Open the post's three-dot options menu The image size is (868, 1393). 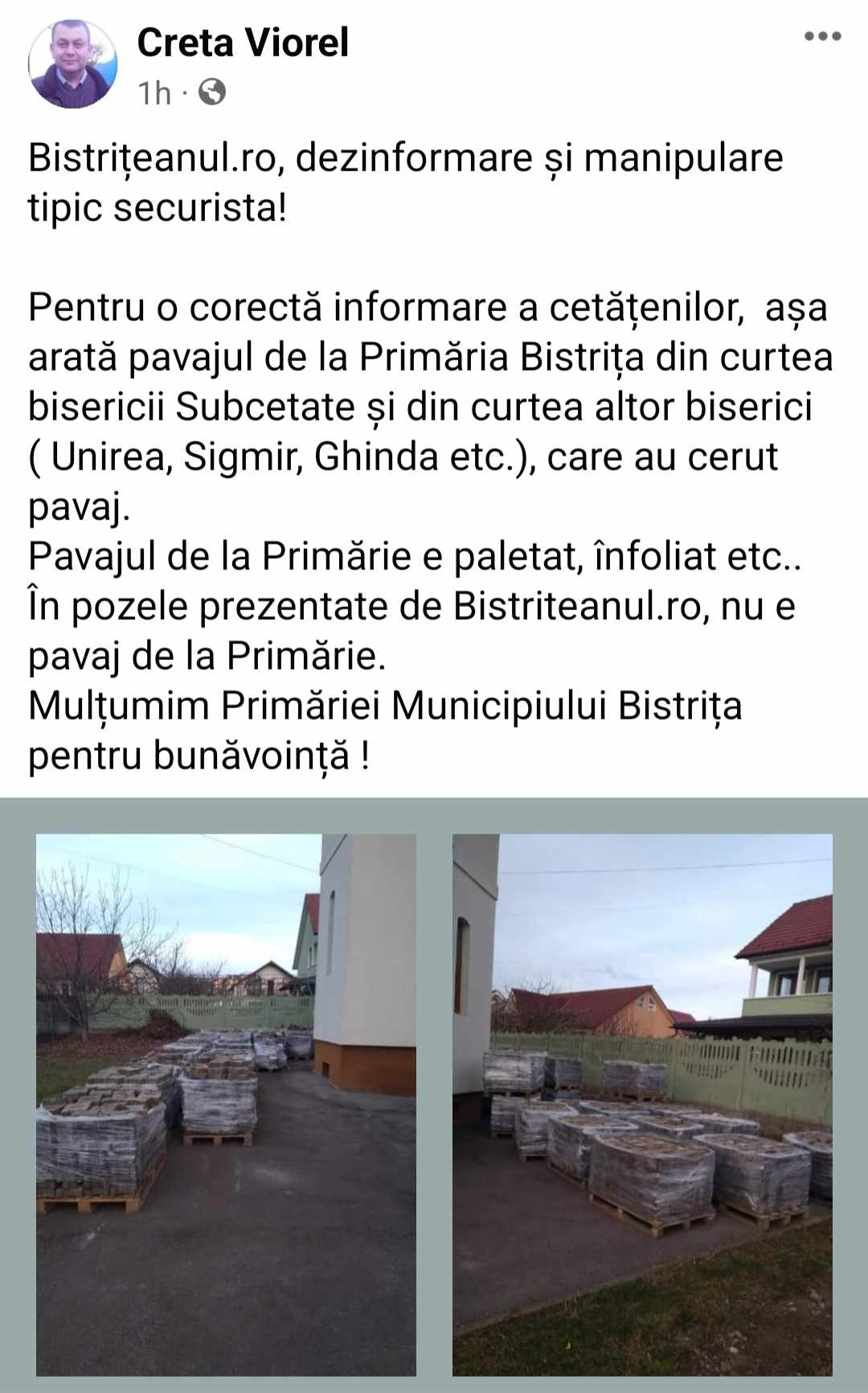click(x=823, y=37)
